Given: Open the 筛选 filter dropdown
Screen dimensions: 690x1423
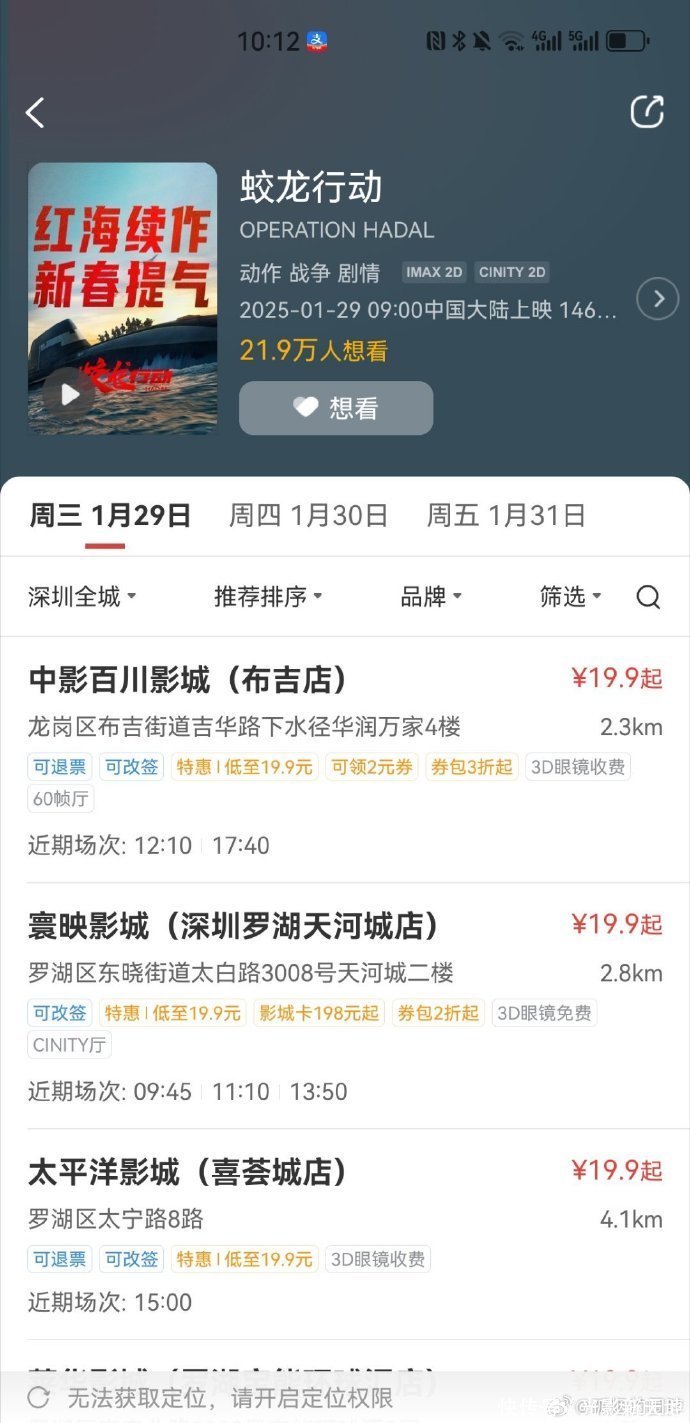Looking at the screenshot, I should coord(570,597).
